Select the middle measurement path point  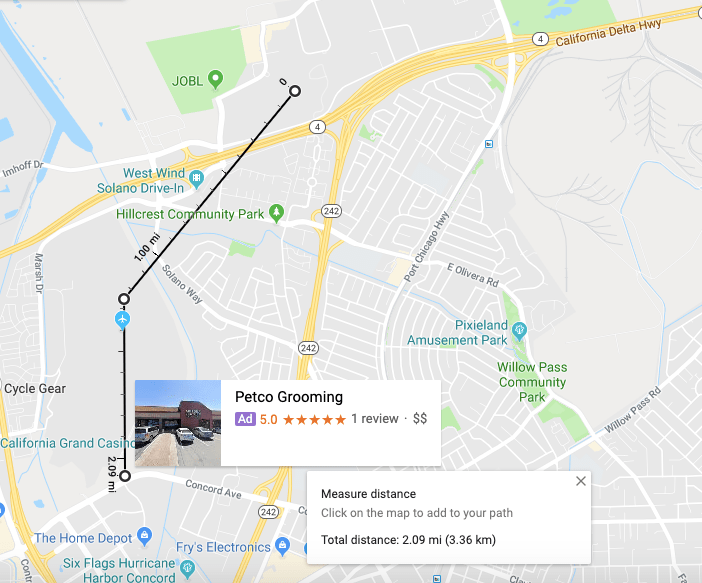click(x=124, y=299)
